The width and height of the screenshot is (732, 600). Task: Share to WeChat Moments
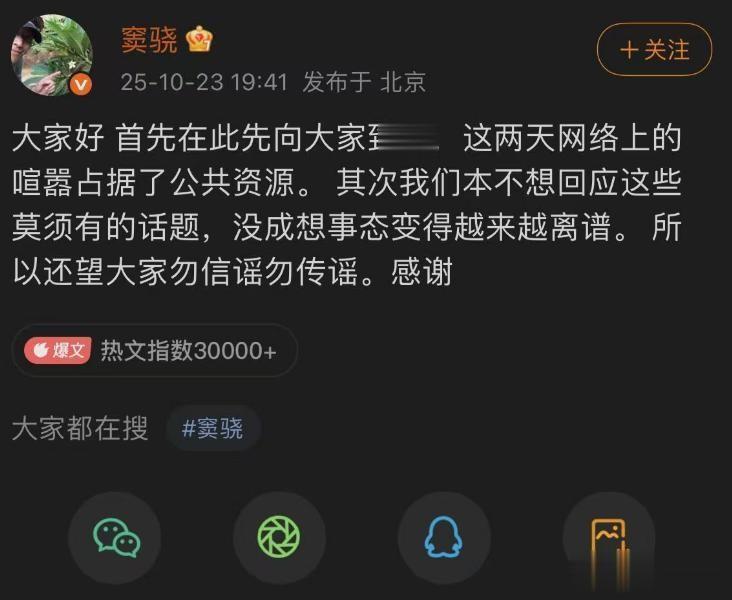(x=279, y=538)
